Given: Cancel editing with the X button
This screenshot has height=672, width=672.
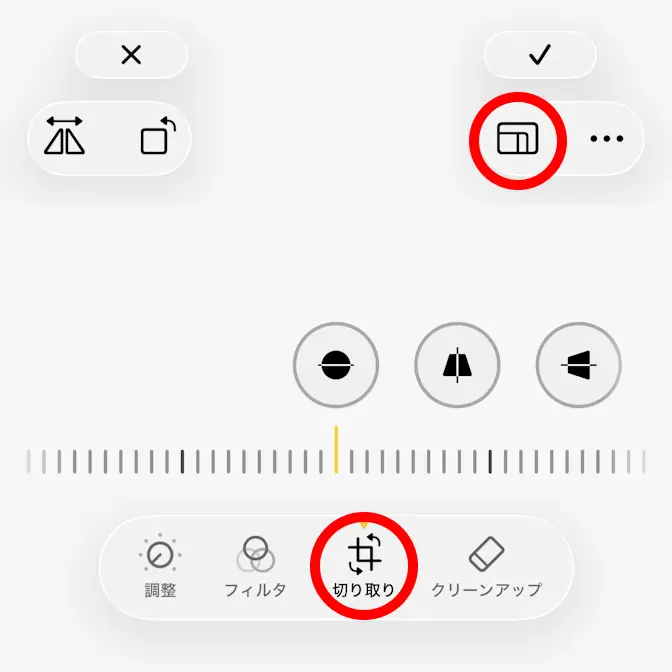Looking at the screenshot, I should tap(131, 56).
